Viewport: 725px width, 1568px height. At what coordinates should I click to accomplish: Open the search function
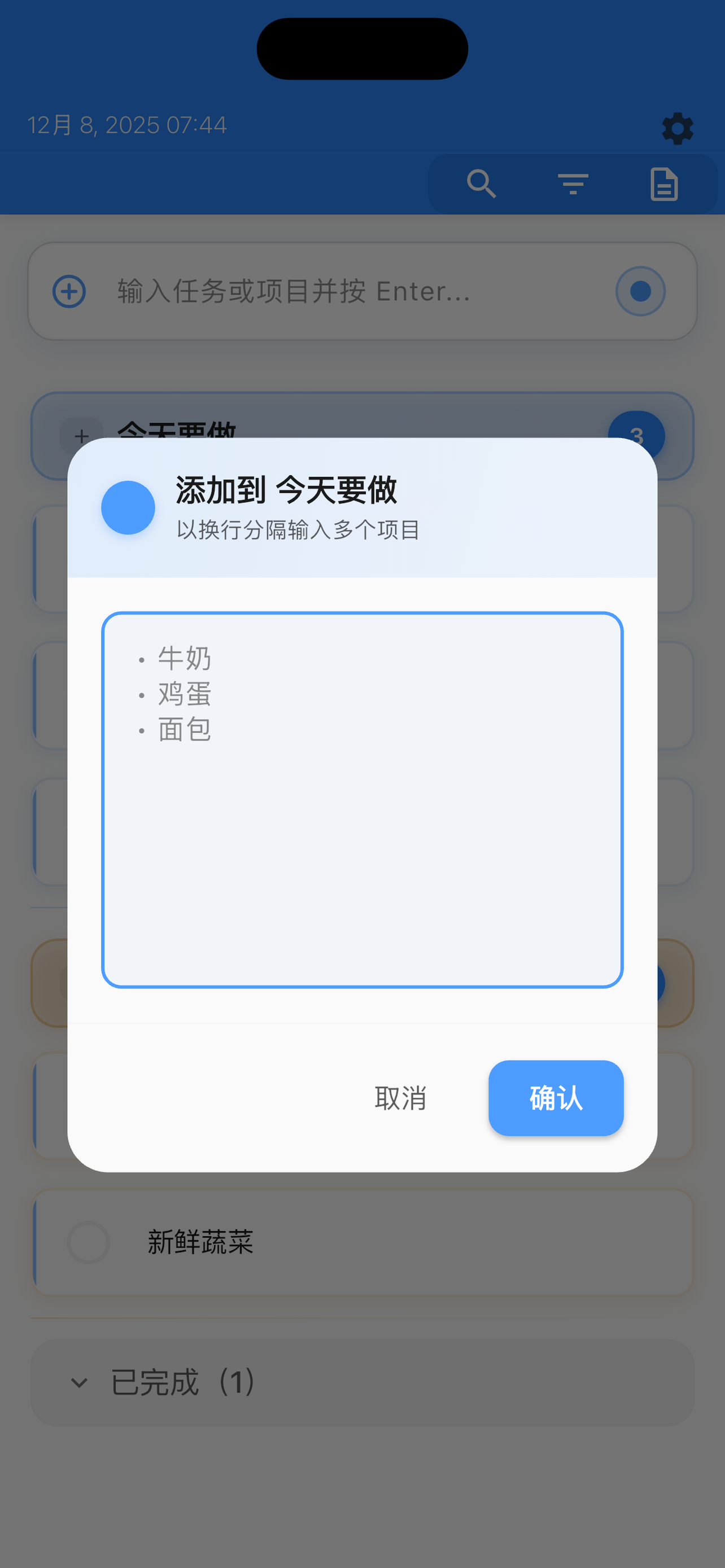[x=481, y=184]
